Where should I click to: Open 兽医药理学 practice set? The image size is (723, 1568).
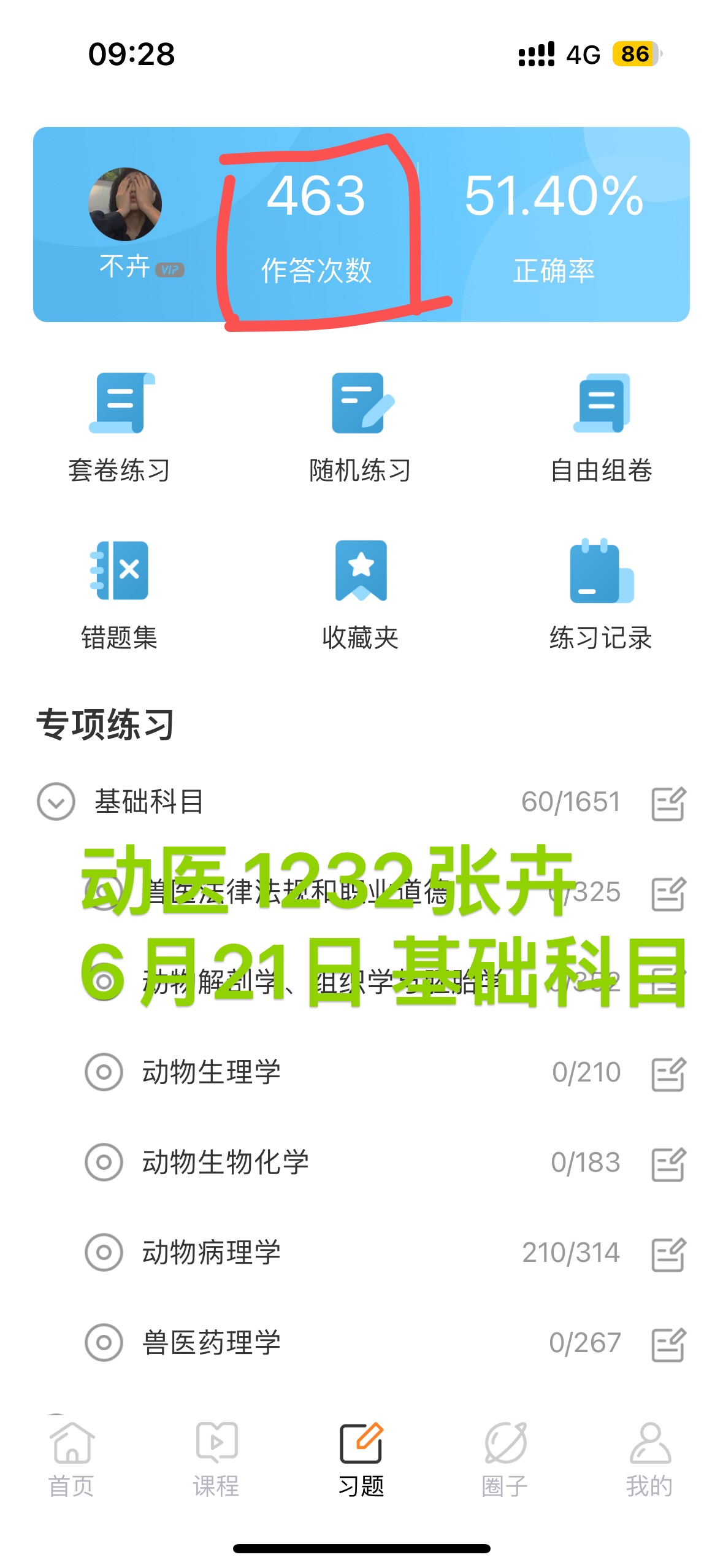click(x=212, y=1342)
